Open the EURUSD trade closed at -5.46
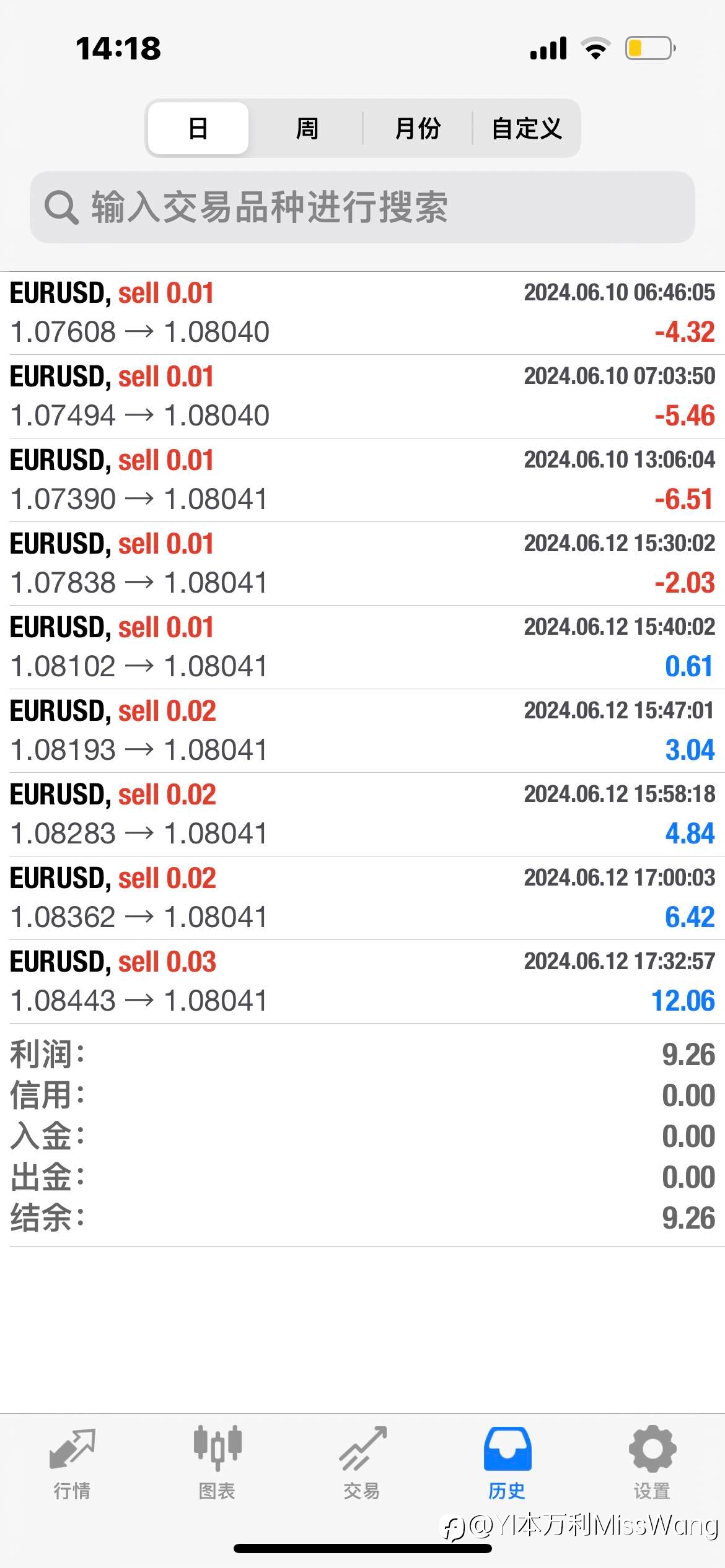The image size is (725, 1568). point(362,396)
